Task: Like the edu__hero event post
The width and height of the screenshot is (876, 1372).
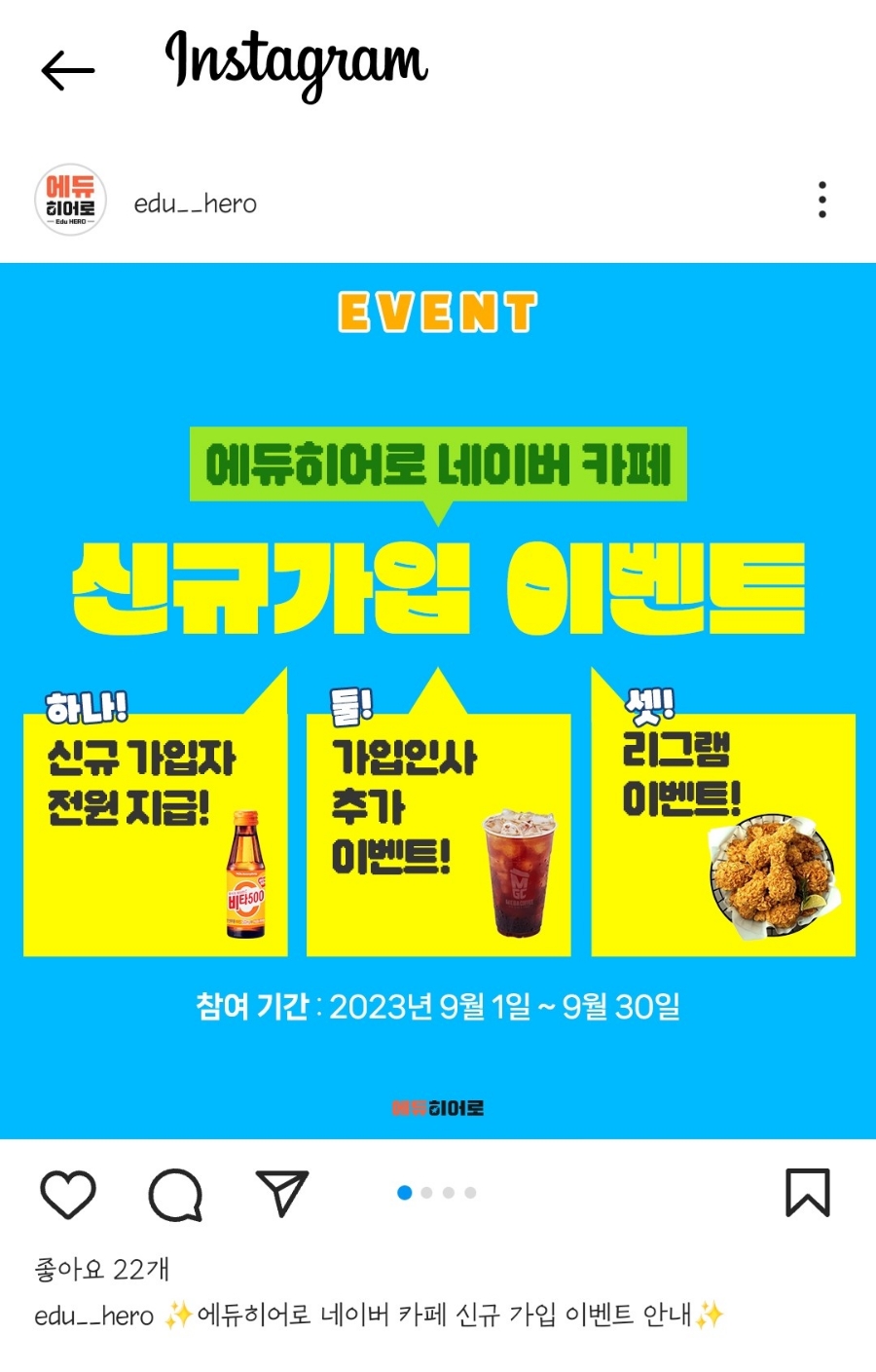Action: tap(68, 1194)
